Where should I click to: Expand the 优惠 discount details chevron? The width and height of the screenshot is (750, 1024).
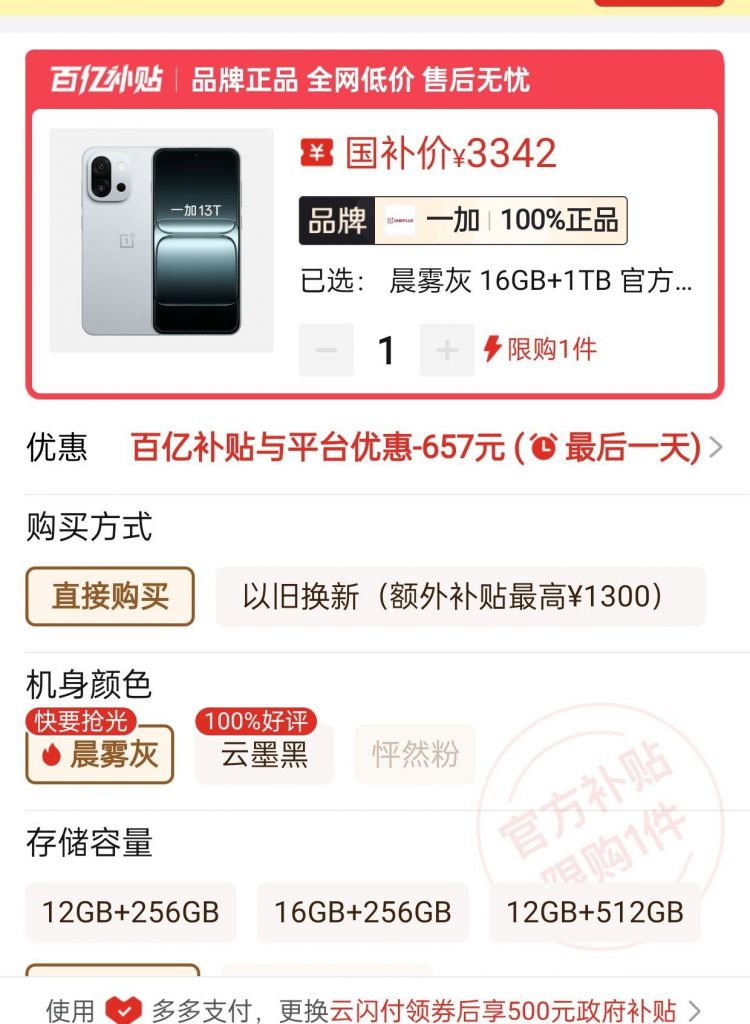tap(716, 447)
